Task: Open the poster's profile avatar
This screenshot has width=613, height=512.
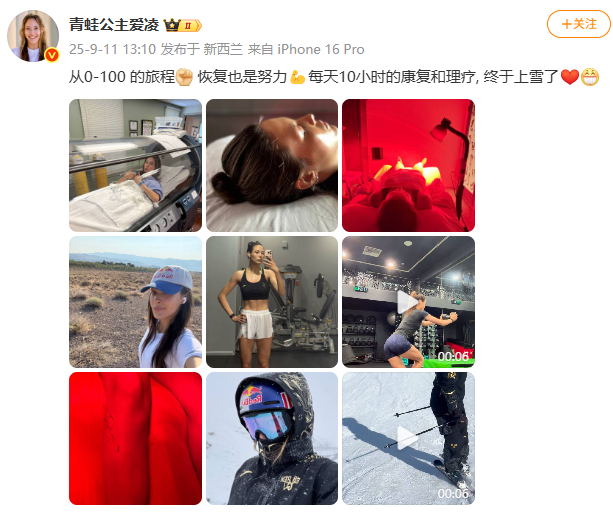Action: 33,36
